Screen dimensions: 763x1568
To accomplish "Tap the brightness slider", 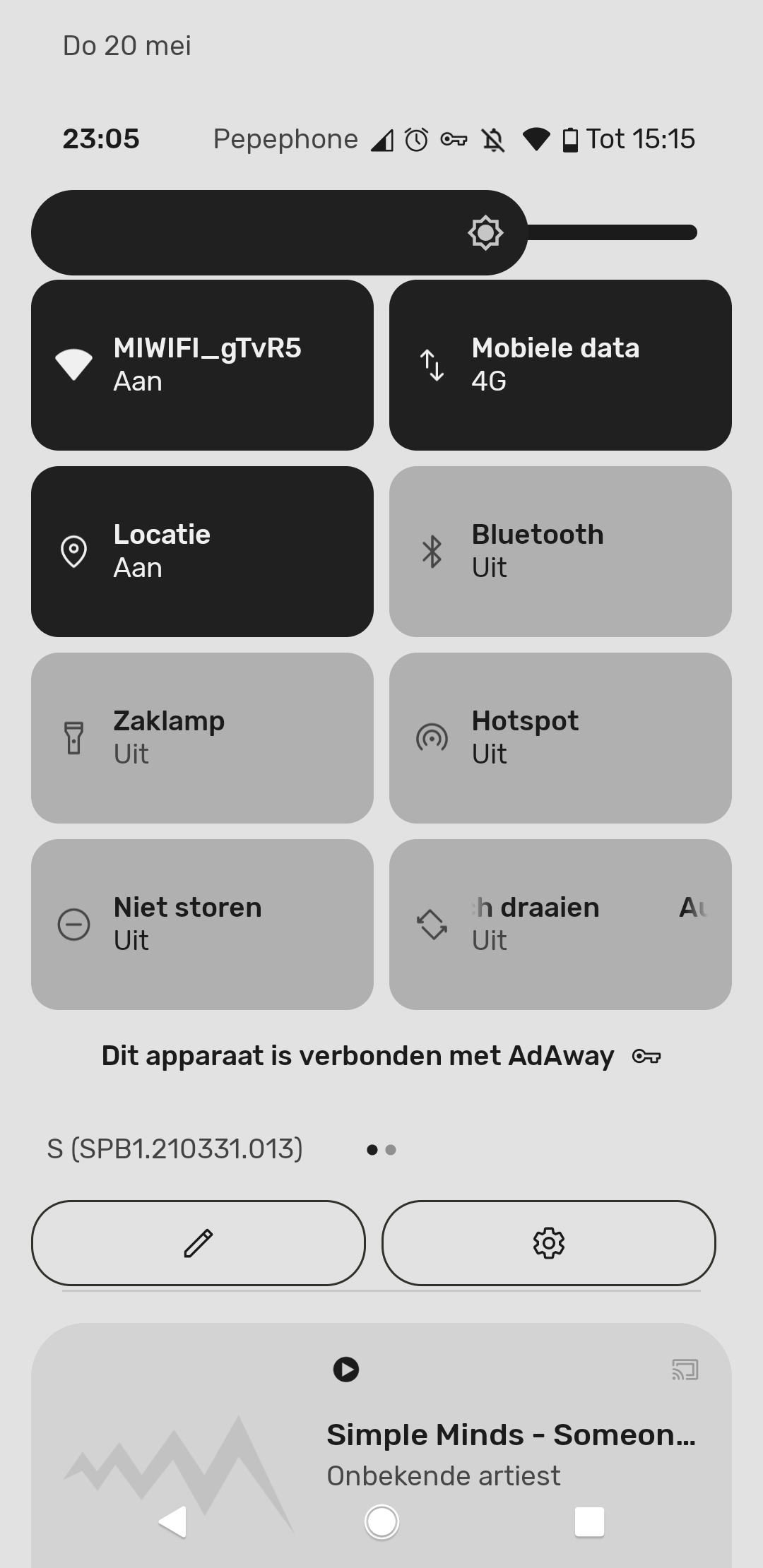I will [364, 232].
